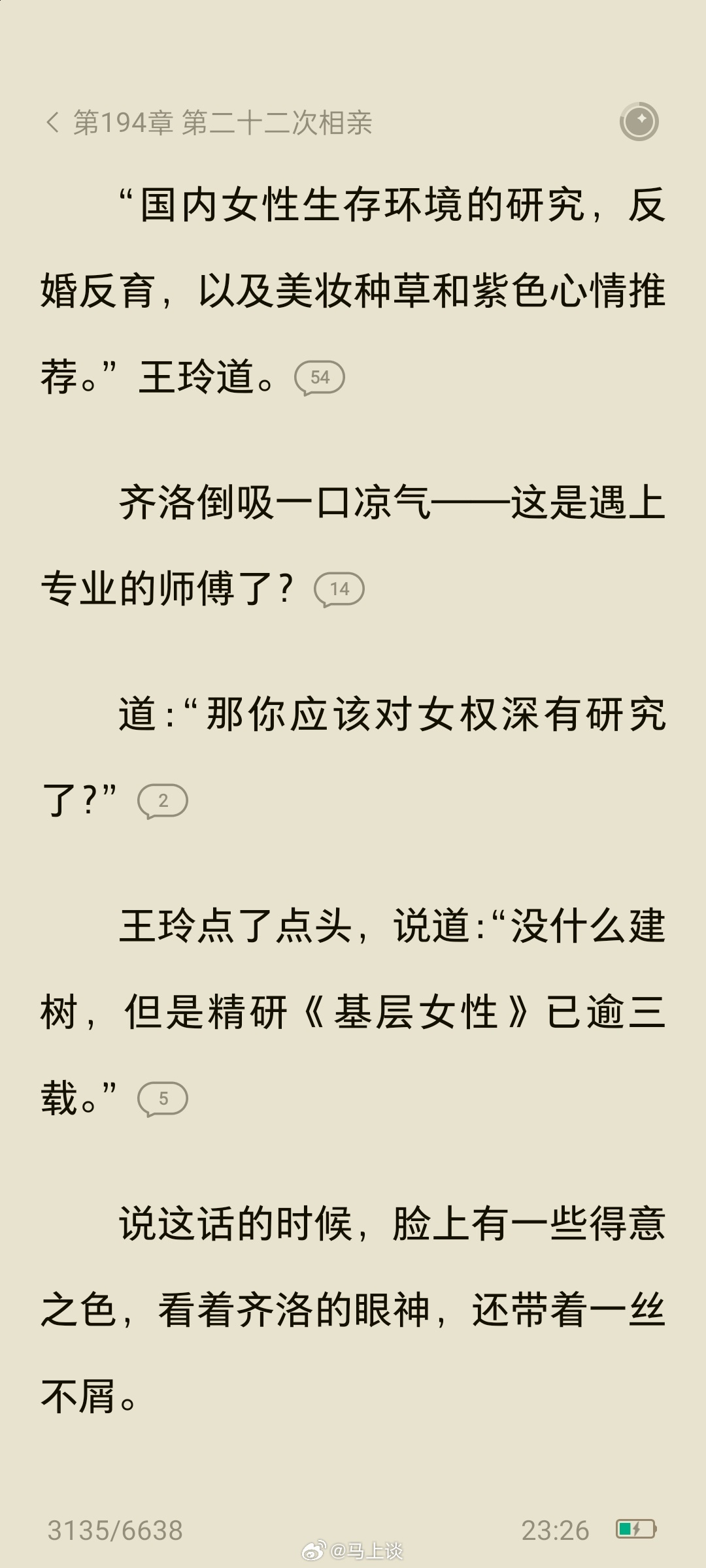
Task: Tap the sparkle icon inside the progress circle
Action: pos(639,121)
